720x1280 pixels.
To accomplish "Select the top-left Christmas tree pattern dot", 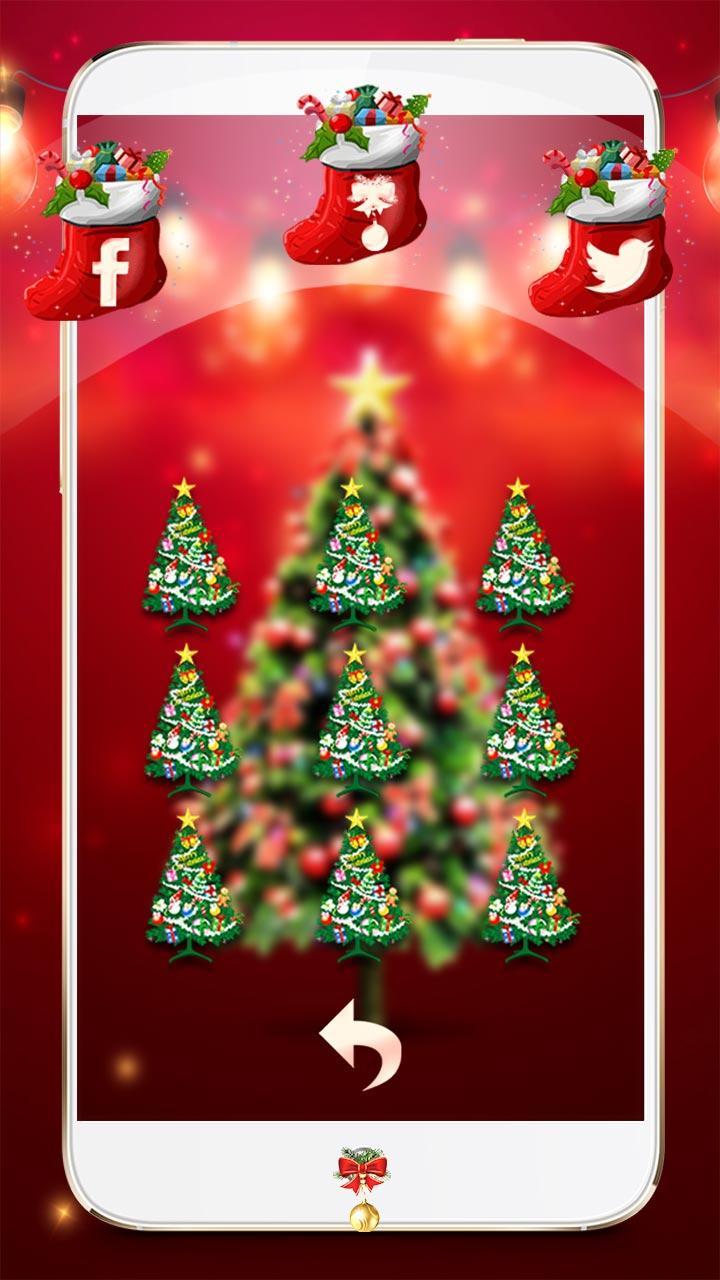I will coord(190,556).
